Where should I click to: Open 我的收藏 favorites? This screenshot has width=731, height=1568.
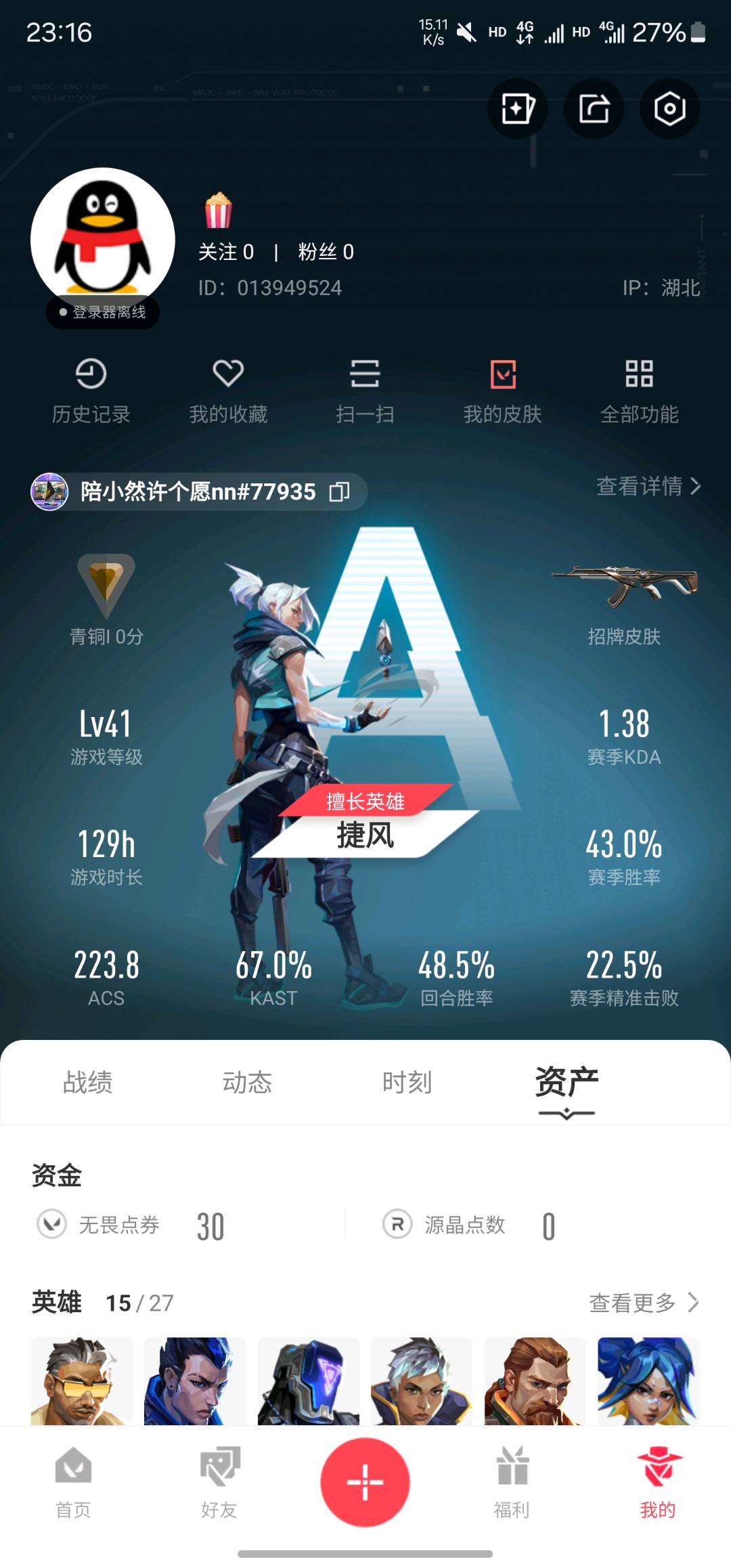coord(228,391)
